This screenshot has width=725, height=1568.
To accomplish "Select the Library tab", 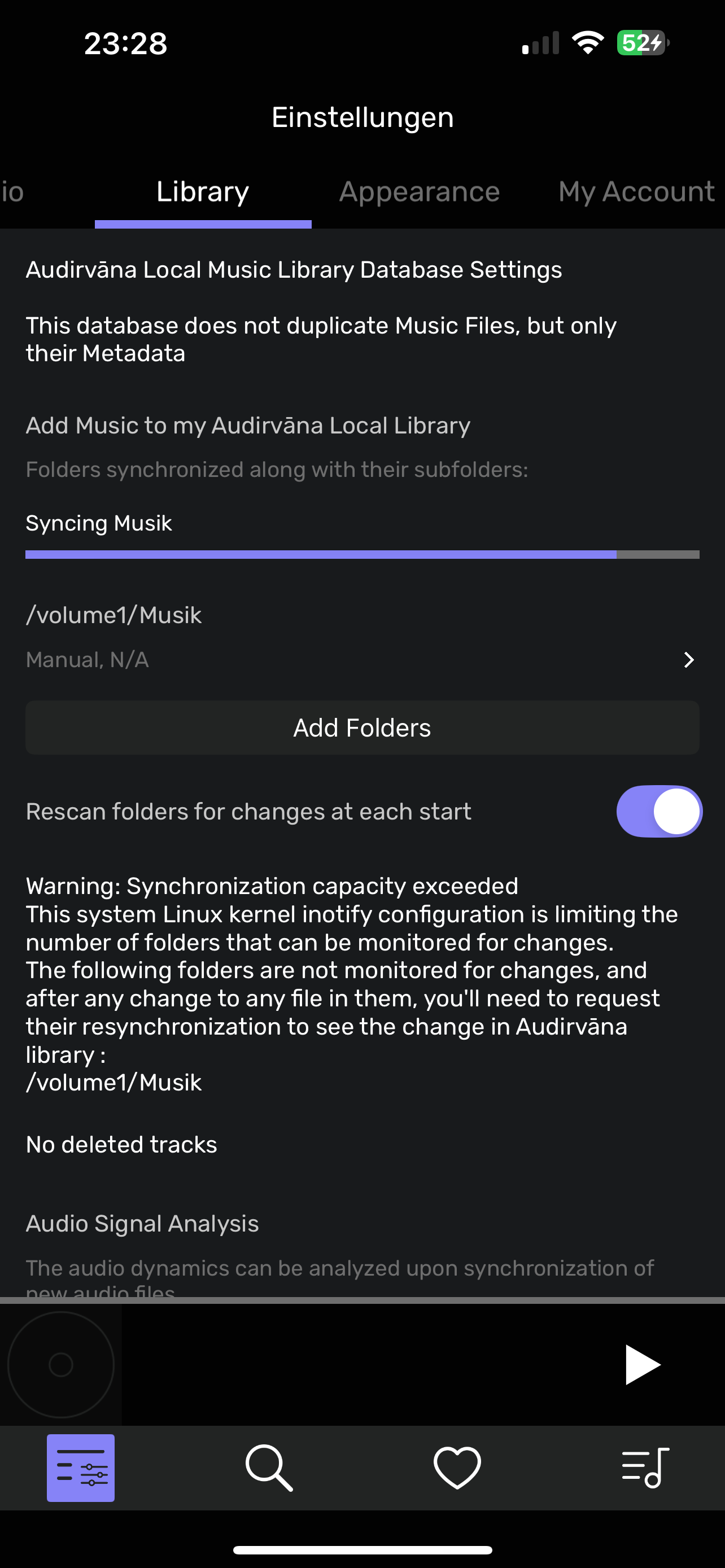I will tap(203, 192).
